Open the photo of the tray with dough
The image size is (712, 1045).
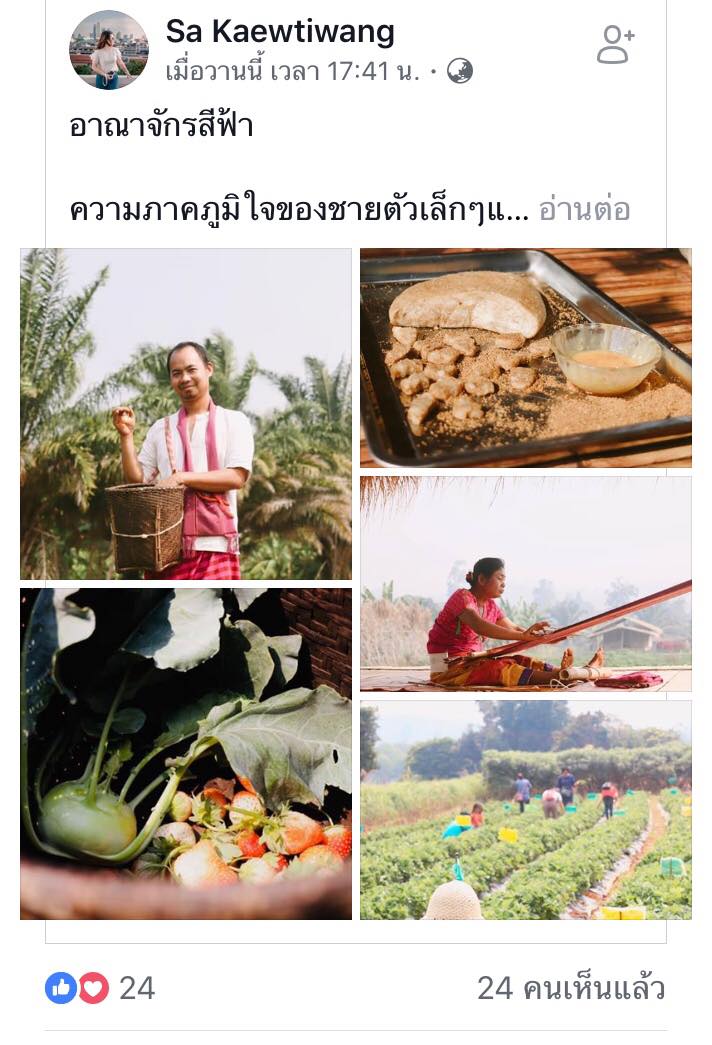tap(525, 358)
